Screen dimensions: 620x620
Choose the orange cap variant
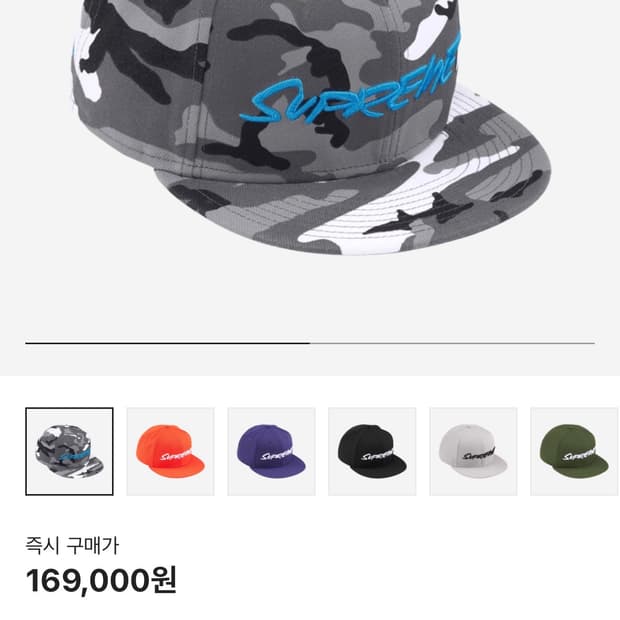coord(170,451)
